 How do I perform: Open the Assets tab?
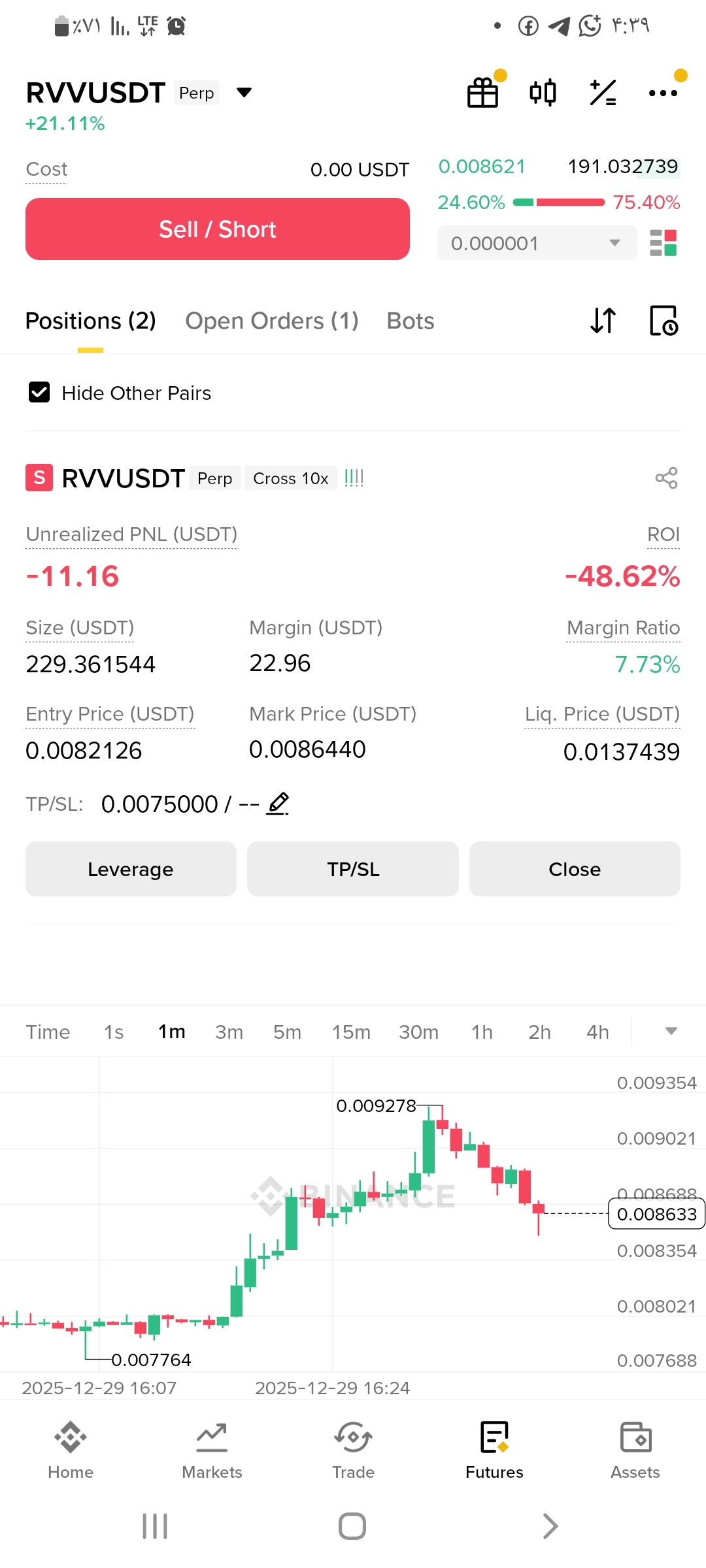coord(635,1450)
